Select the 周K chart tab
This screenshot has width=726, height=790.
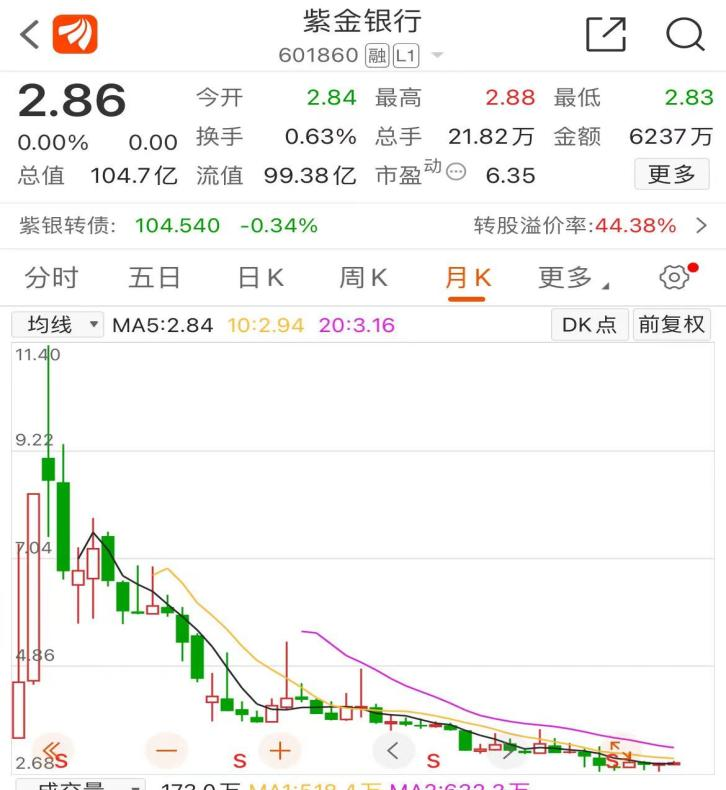pyautogui.click(x=363, y=278)
